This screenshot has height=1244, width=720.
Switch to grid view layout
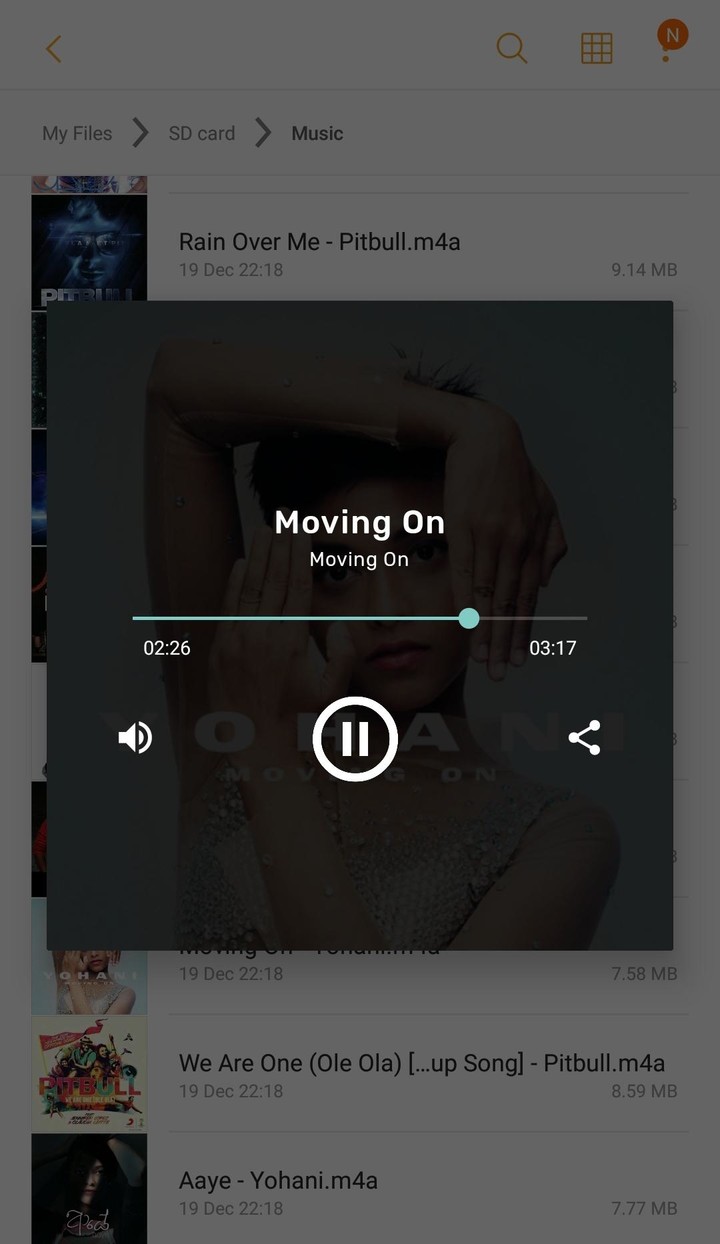[x=596, y=48]
